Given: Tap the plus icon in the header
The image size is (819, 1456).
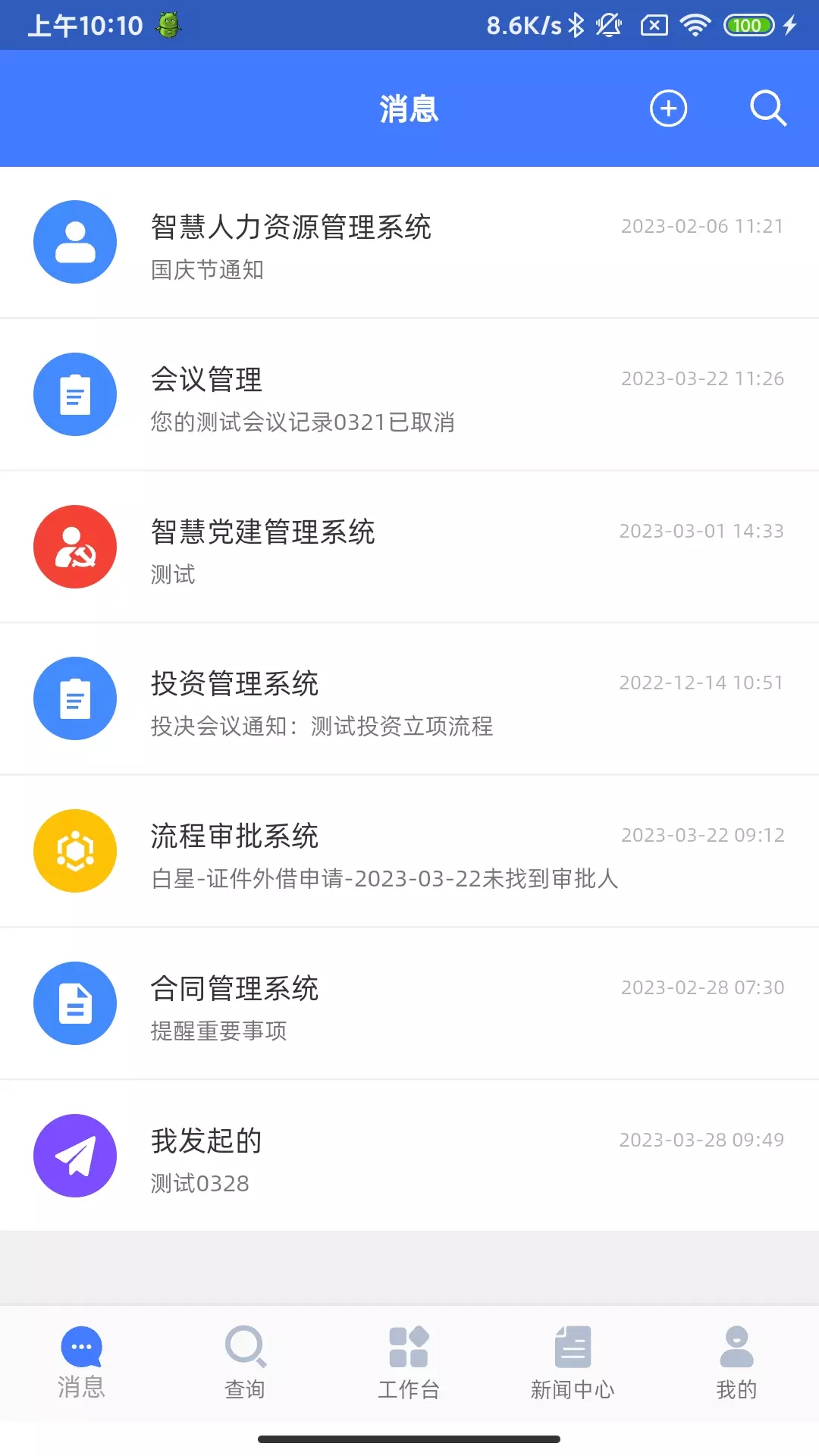Looking at the screenshot, I should [668, 108].
